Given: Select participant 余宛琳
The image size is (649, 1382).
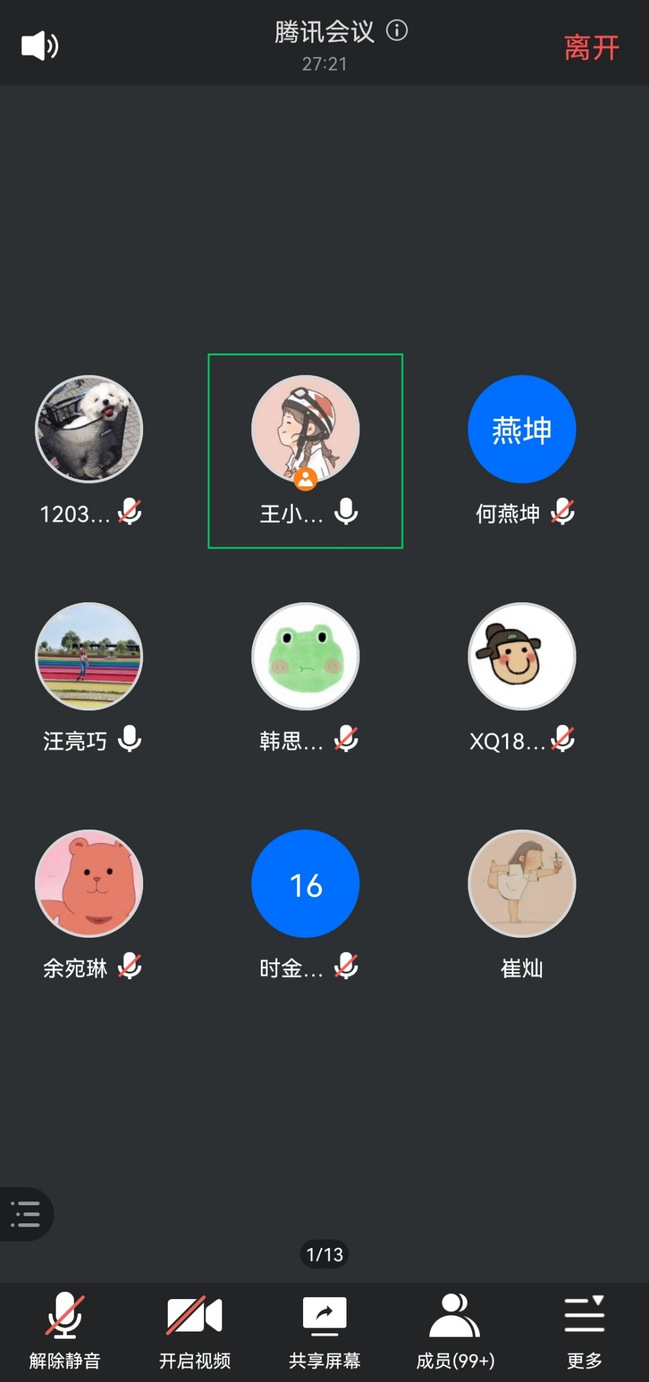Looking at the screenshot, I should (x=89, y=883).
